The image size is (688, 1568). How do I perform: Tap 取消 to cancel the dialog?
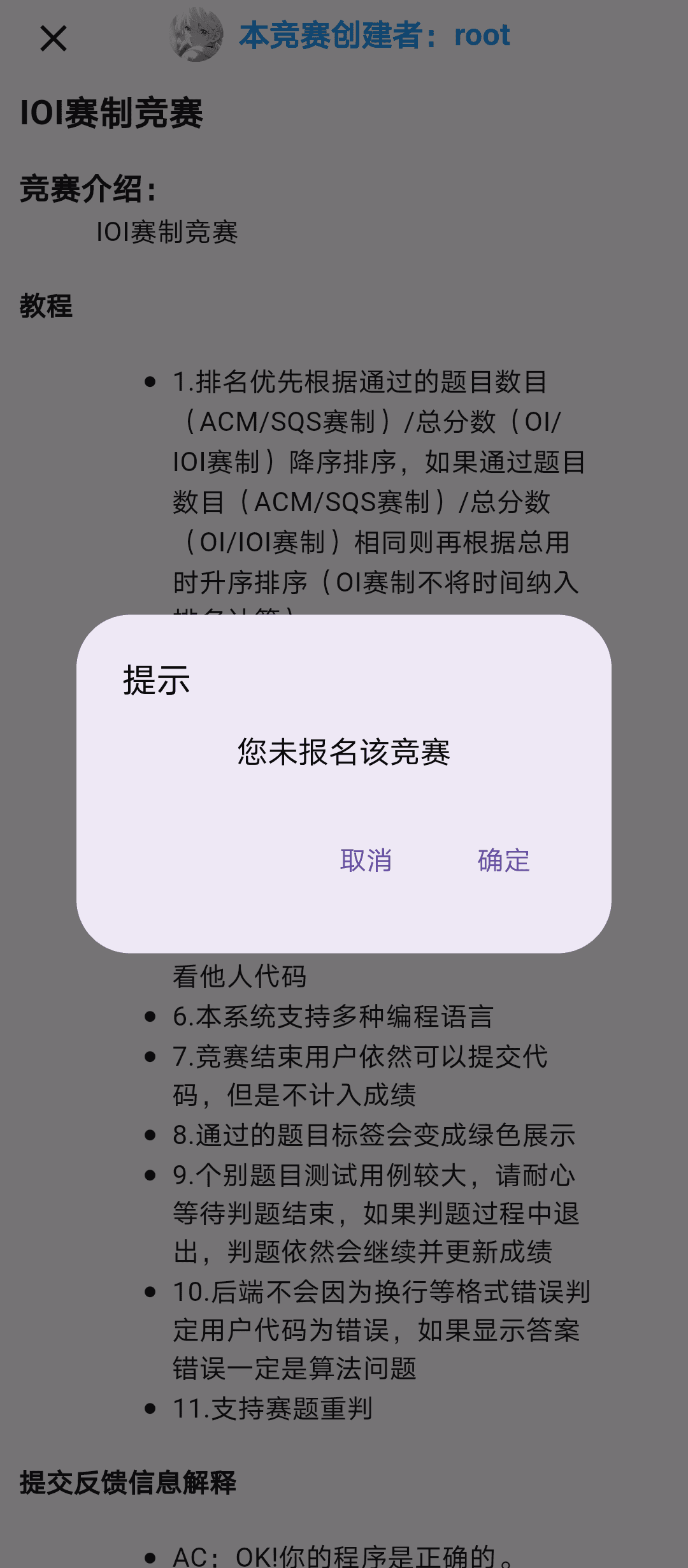coord(366,860)
